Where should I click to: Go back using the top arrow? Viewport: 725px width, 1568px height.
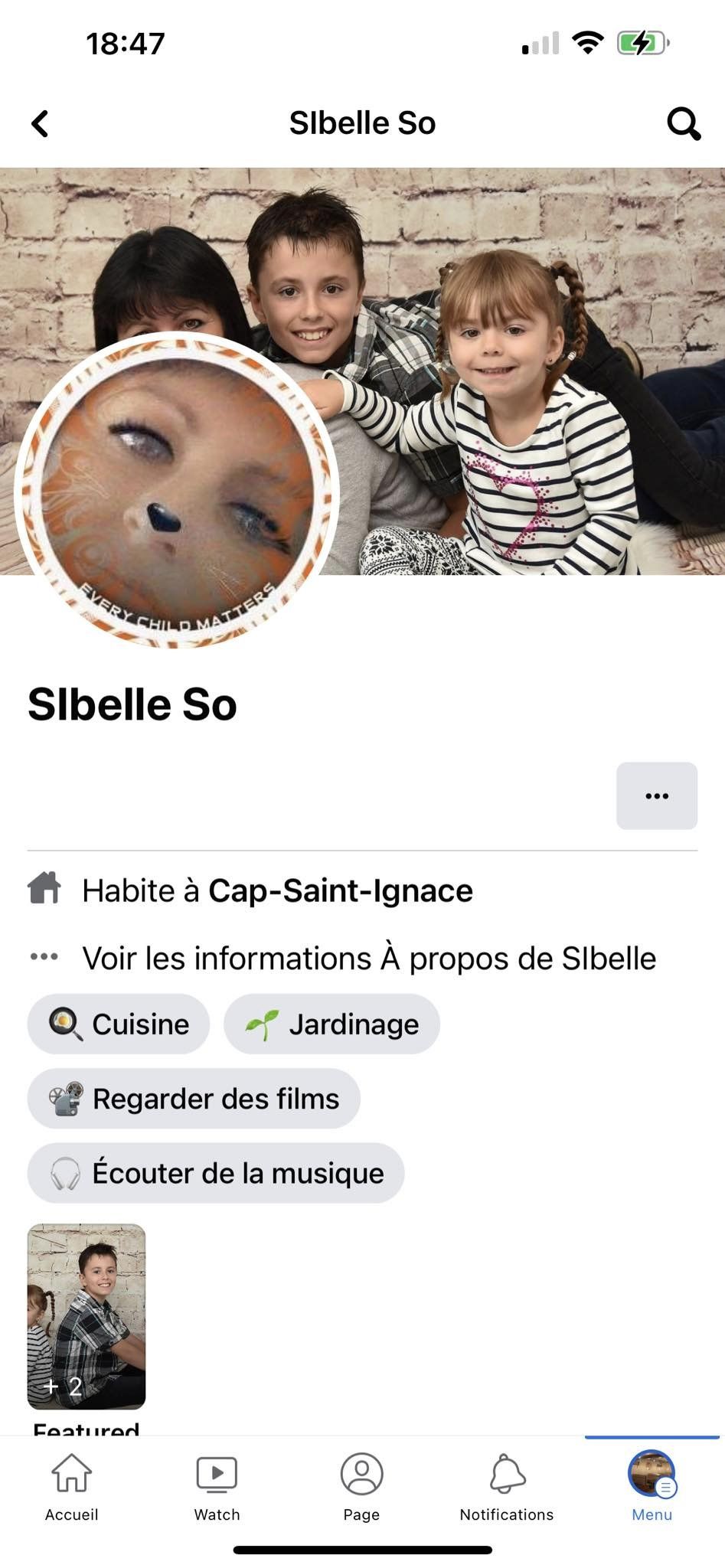[41, 123]
